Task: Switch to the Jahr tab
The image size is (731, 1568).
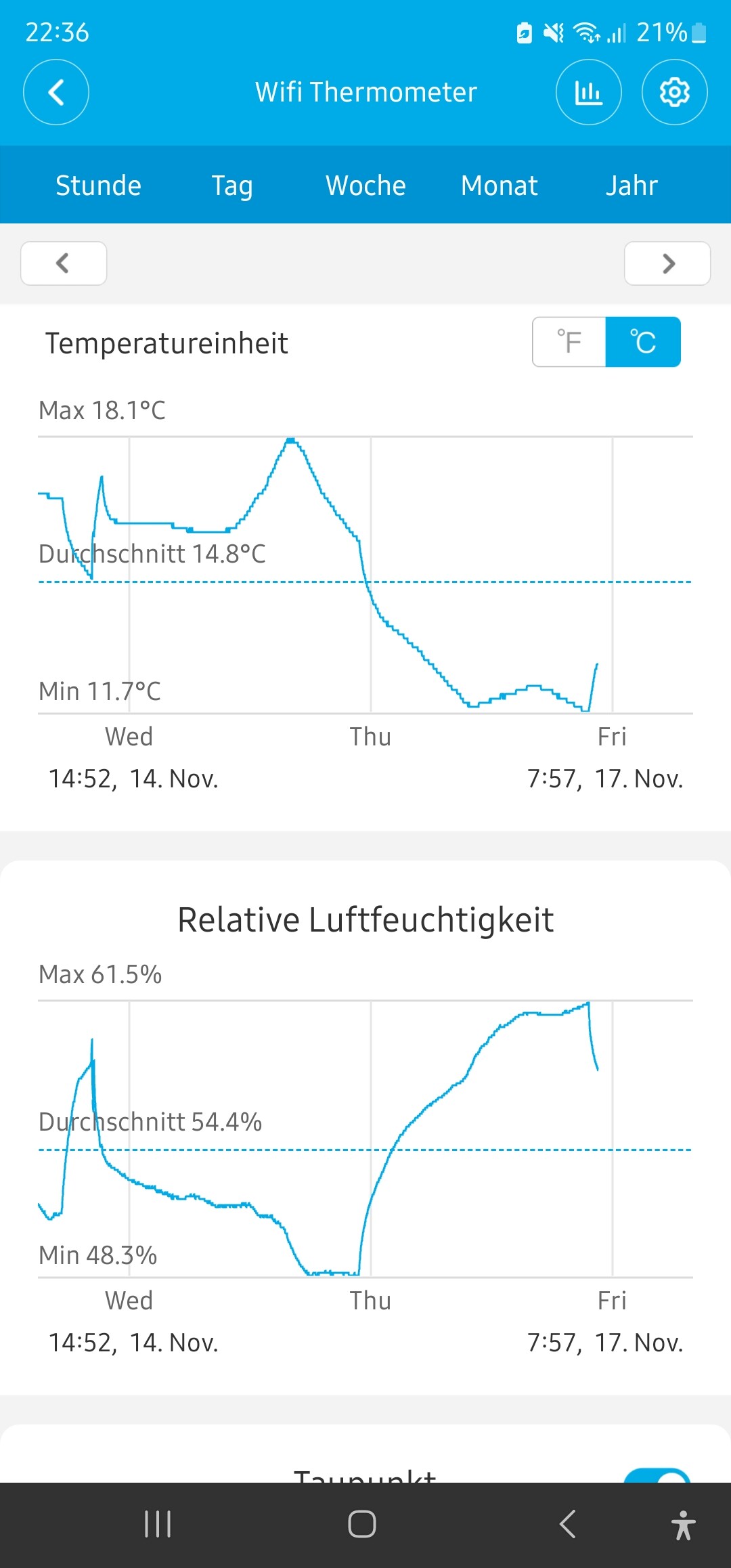Action: (x=632, y=186)
